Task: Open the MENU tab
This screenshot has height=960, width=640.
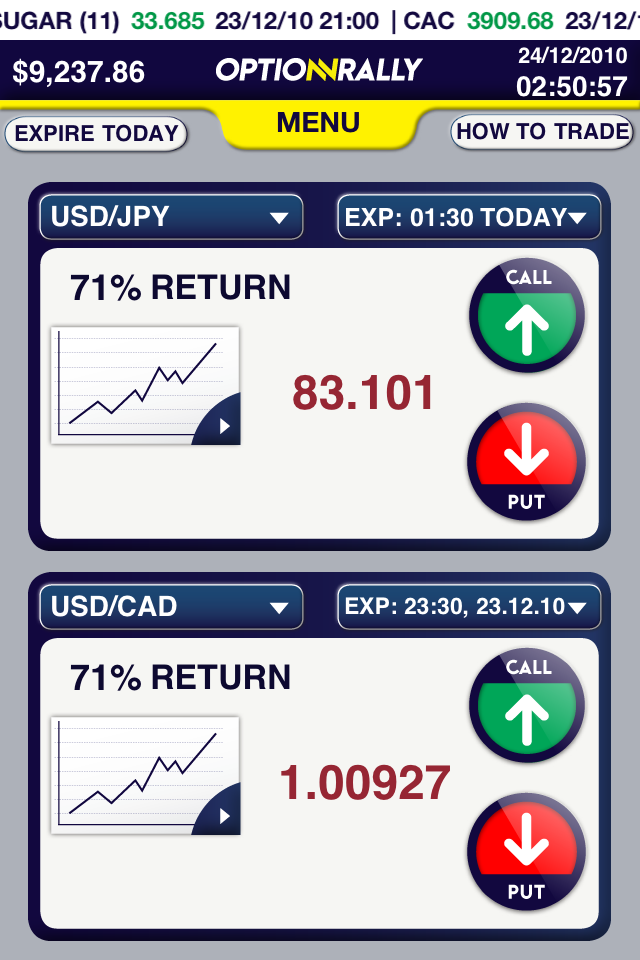Action: 318,124
